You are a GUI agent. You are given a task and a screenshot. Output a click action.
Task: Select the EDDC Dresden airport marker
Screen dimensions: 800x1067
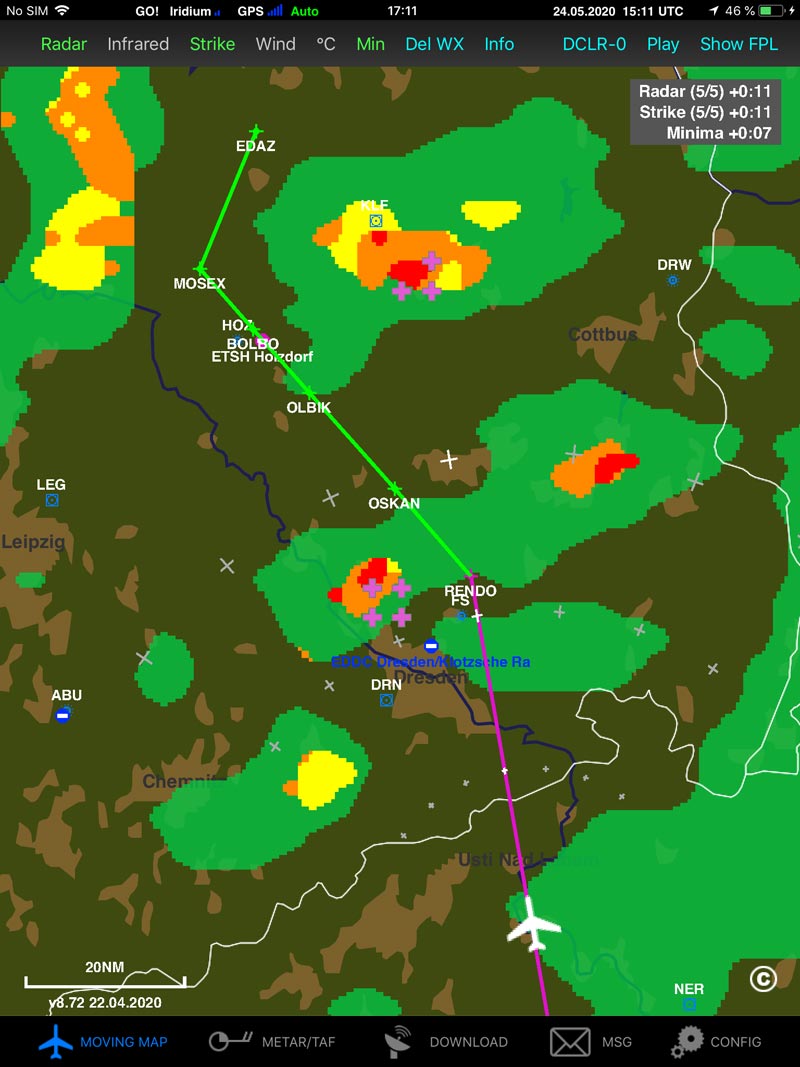click(431, 646)
